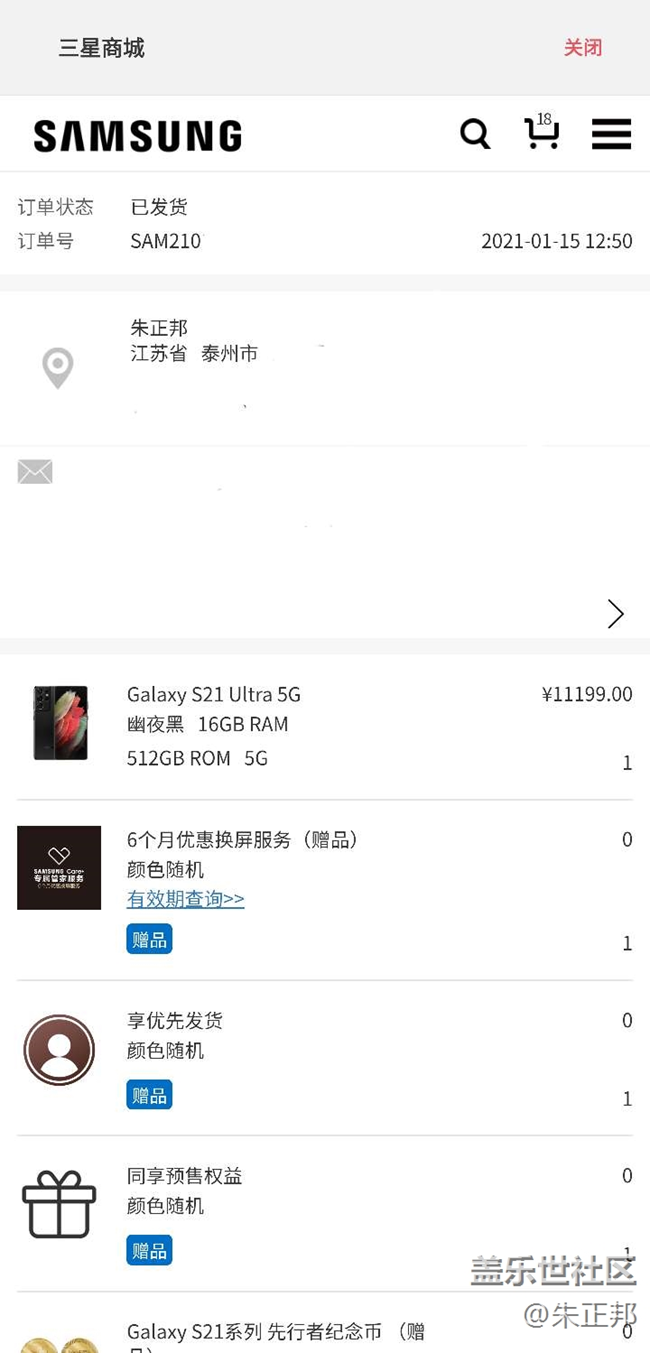Image resolution: width=650 pixels, height=1353 pixels.
Task: Close the 三星商城 page
Action: pos(582,48)
